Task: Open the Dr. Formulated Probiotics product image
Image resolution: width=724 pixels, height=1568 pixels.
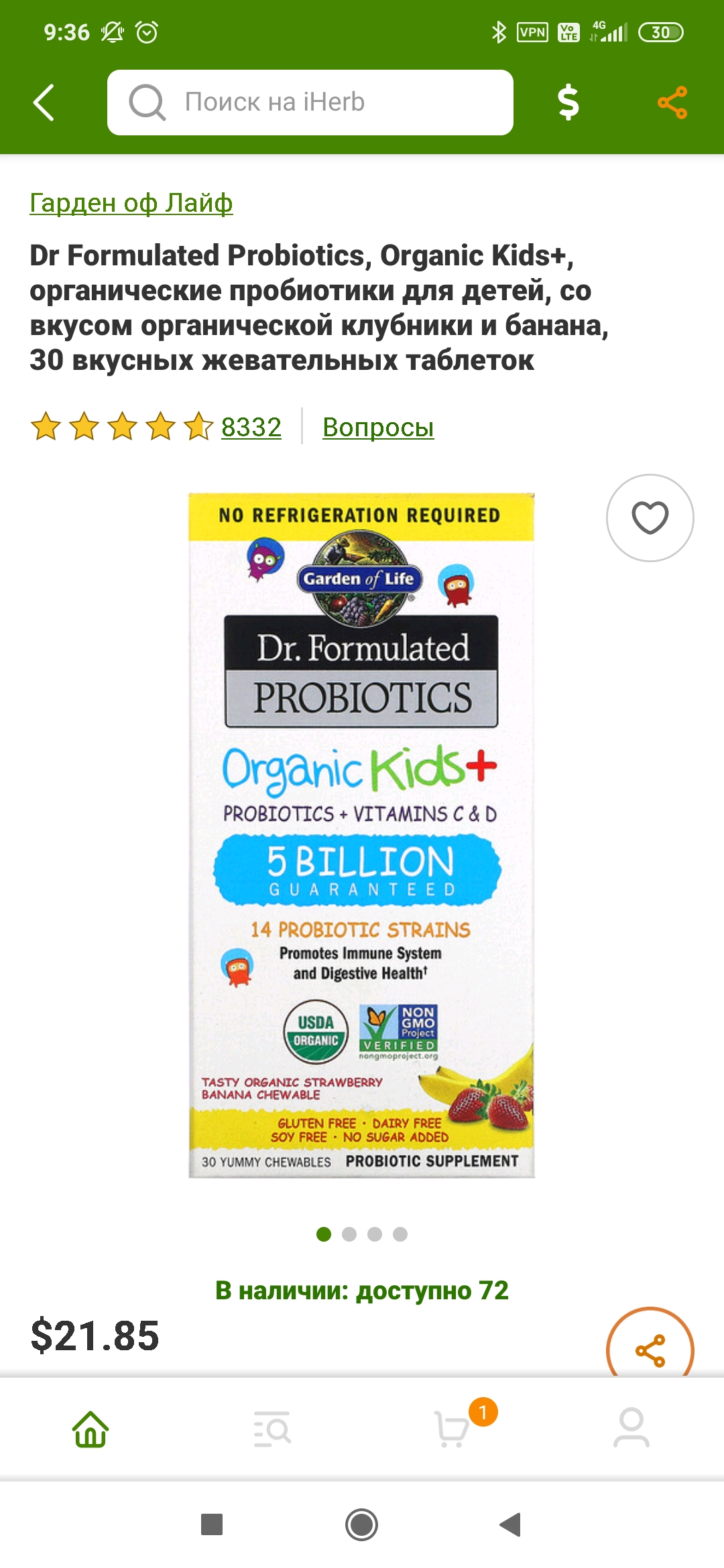Action: pyautogui.click(x=361, y=835)
